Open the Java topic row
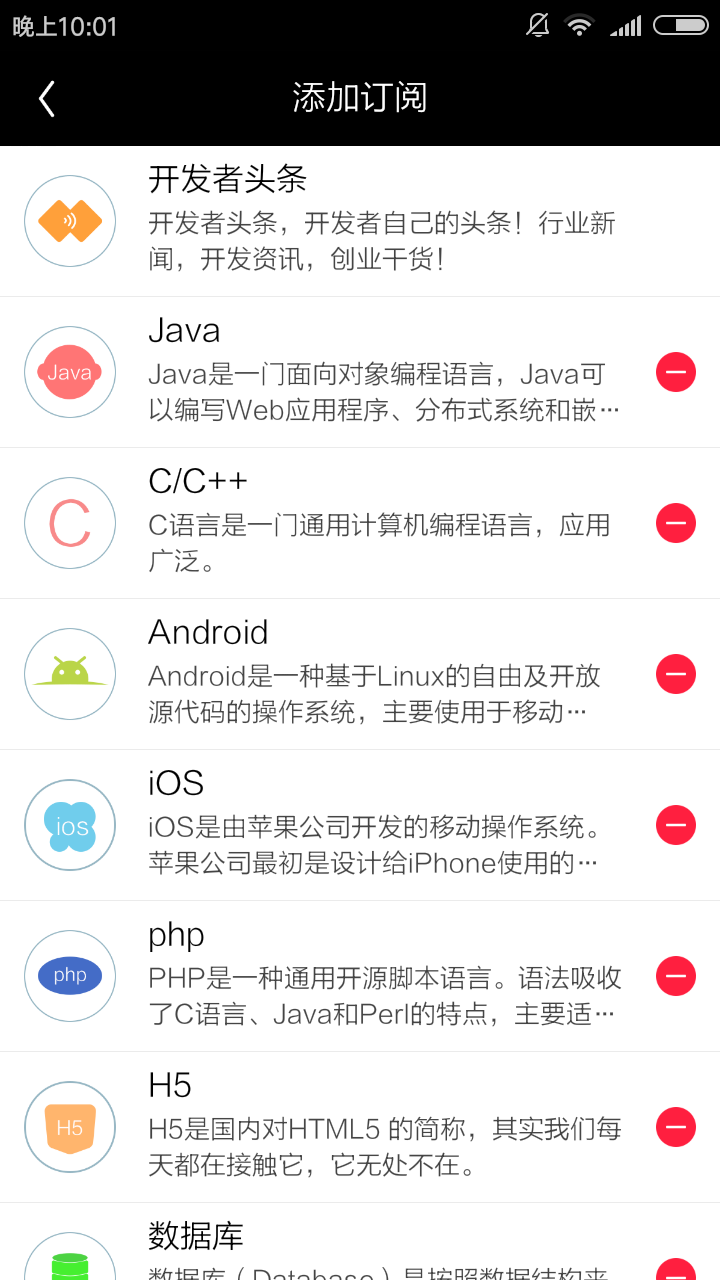 [360, 372]
